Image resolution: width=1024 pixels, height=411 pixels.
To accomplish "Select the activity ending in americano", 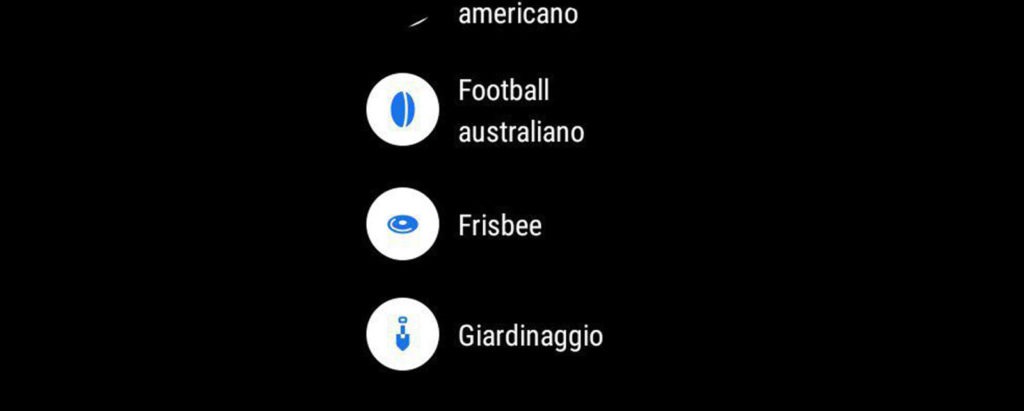I will tap(517, 16).
